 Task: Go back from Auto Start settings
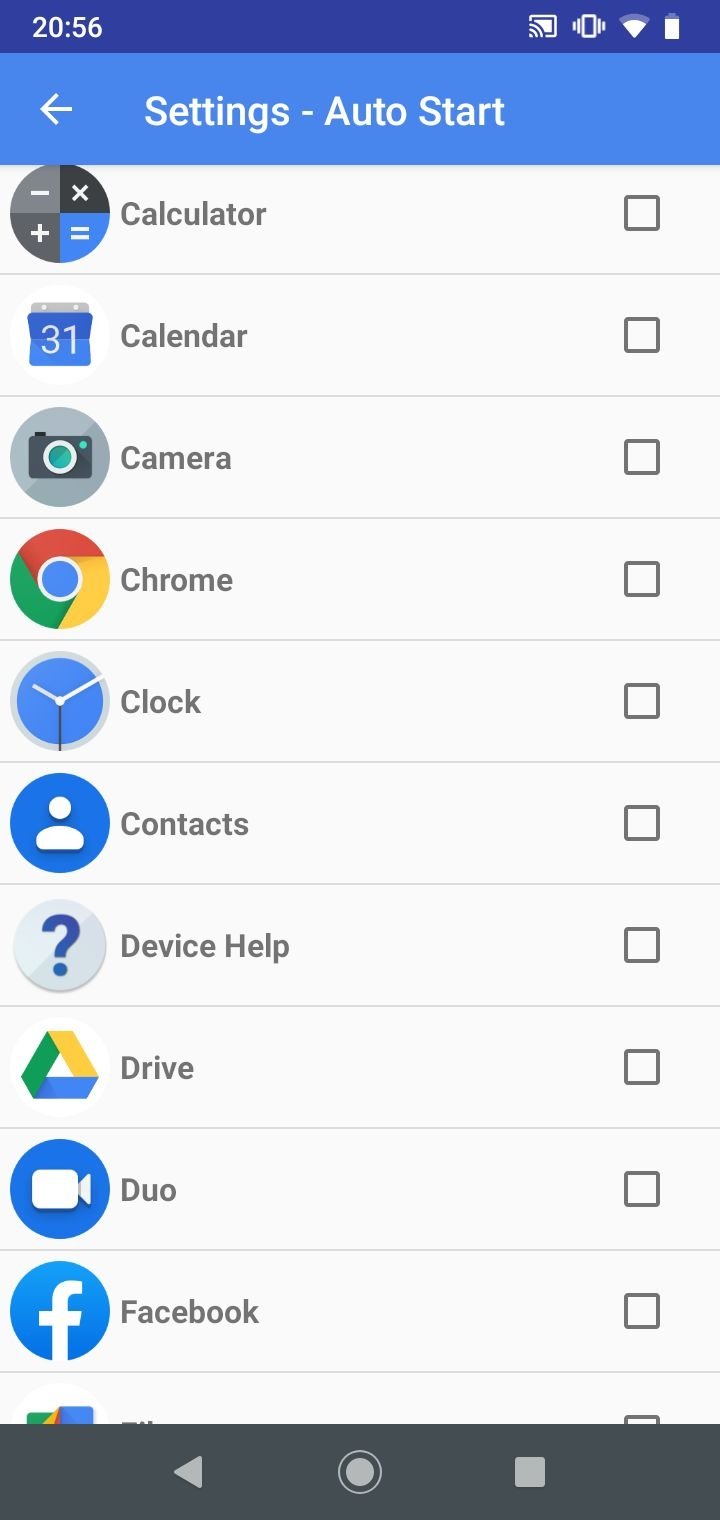pyautogui.click(x=56, y=110)
